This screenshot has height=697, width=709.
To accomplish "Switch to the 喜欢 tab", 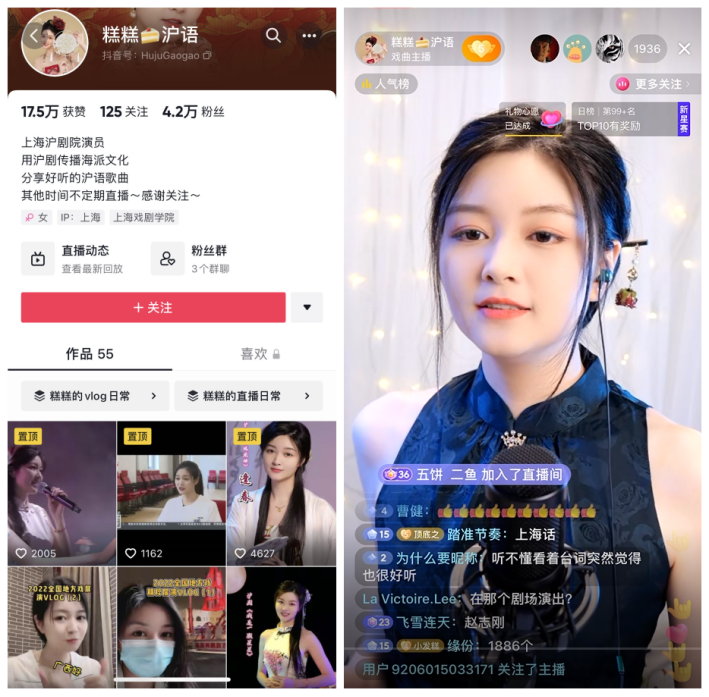I will coord(259,354).
